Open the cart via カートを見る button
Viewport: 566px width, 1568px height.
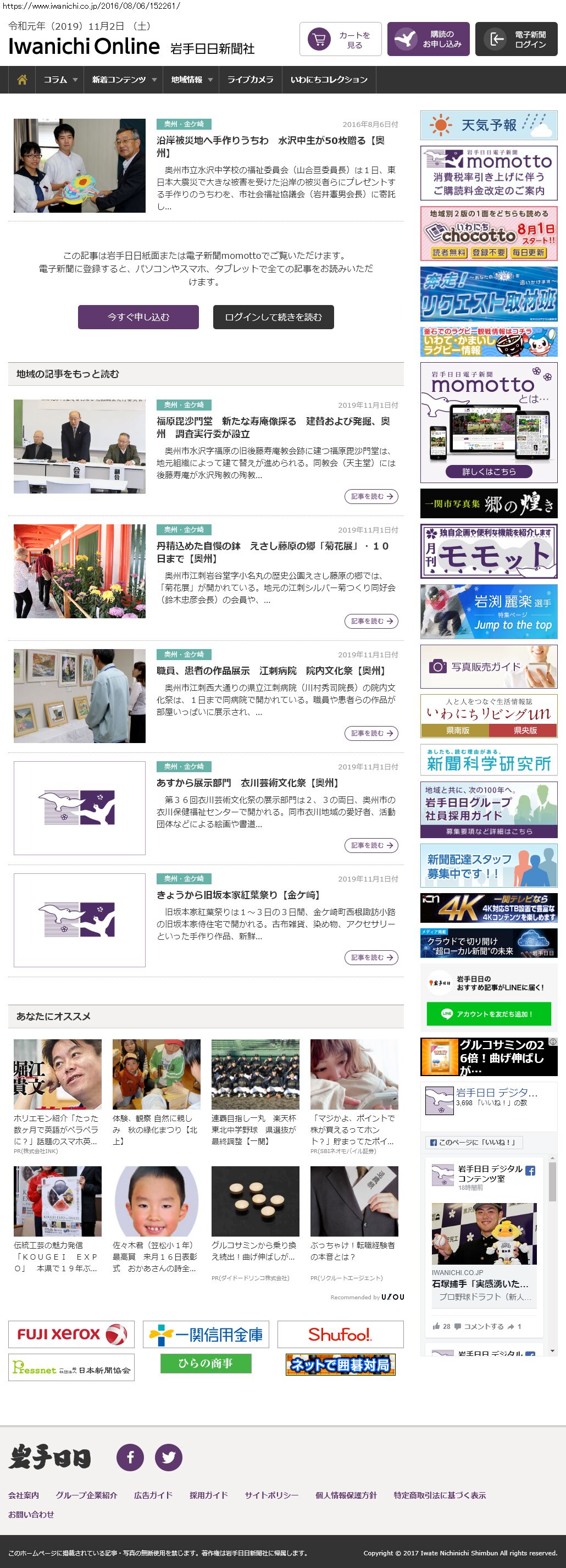[340, 40]
